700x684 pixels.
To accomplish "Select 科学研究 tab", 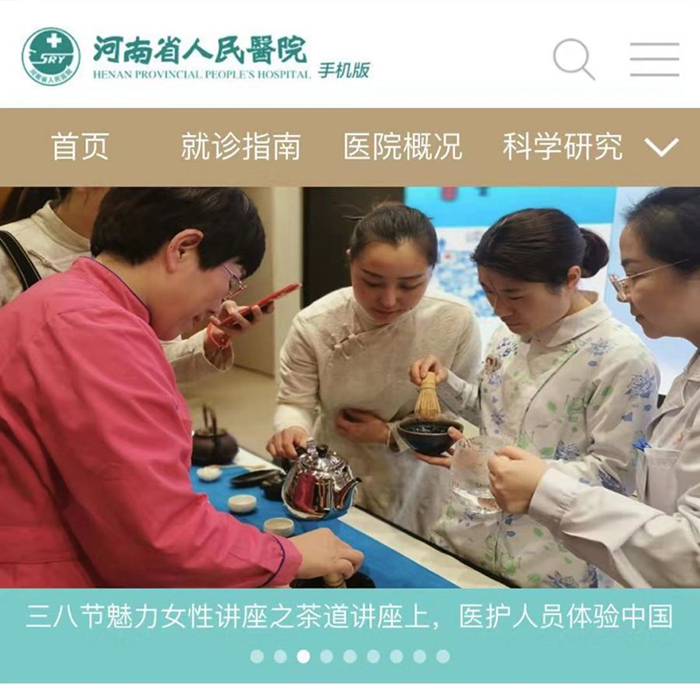I will [x=562, y=147].
